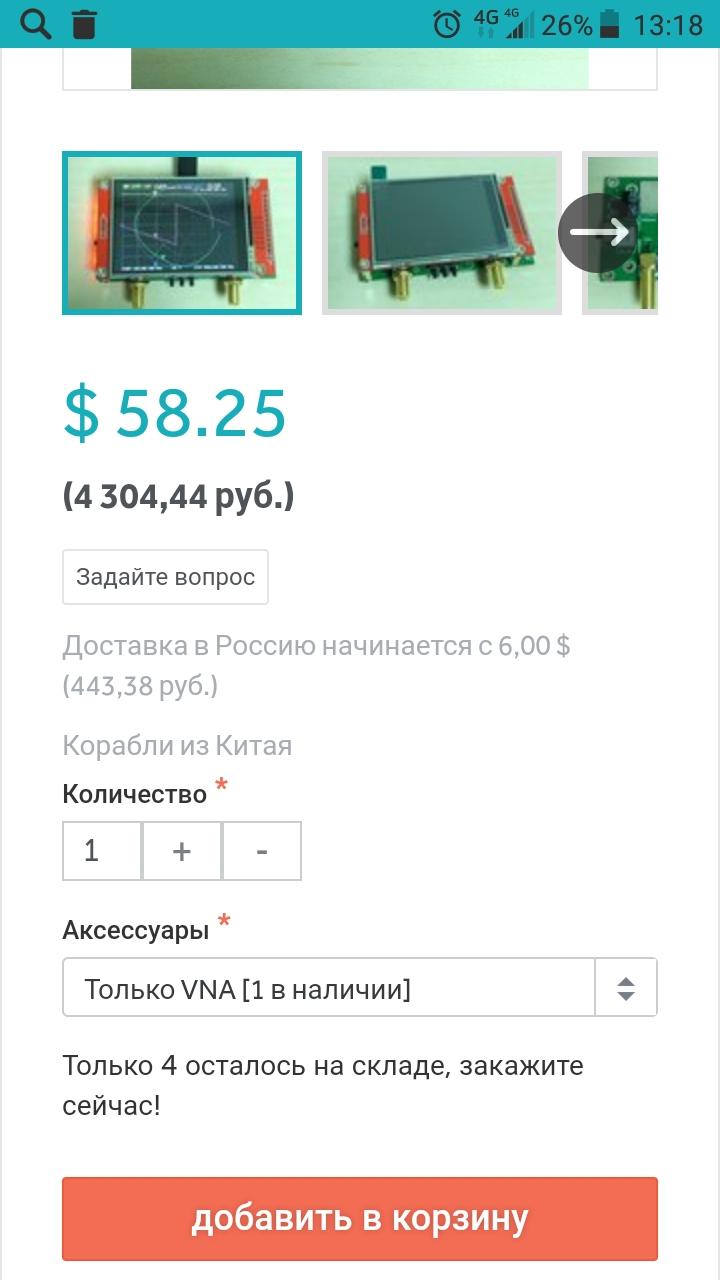Edit the quantity field
The image size is (720, 1280).
click(x=102, y=851)
